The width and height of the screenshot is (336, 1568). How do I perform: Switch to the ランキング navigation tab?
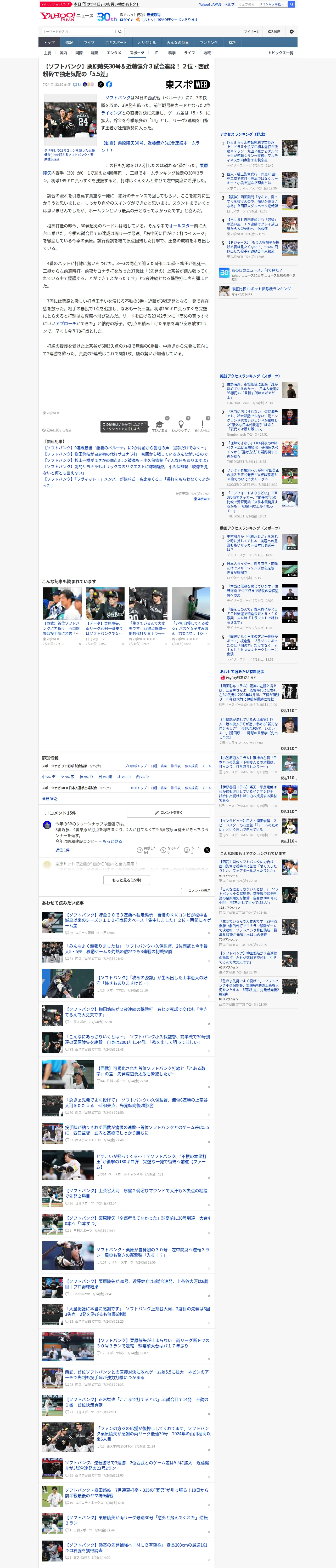[209, 43]
